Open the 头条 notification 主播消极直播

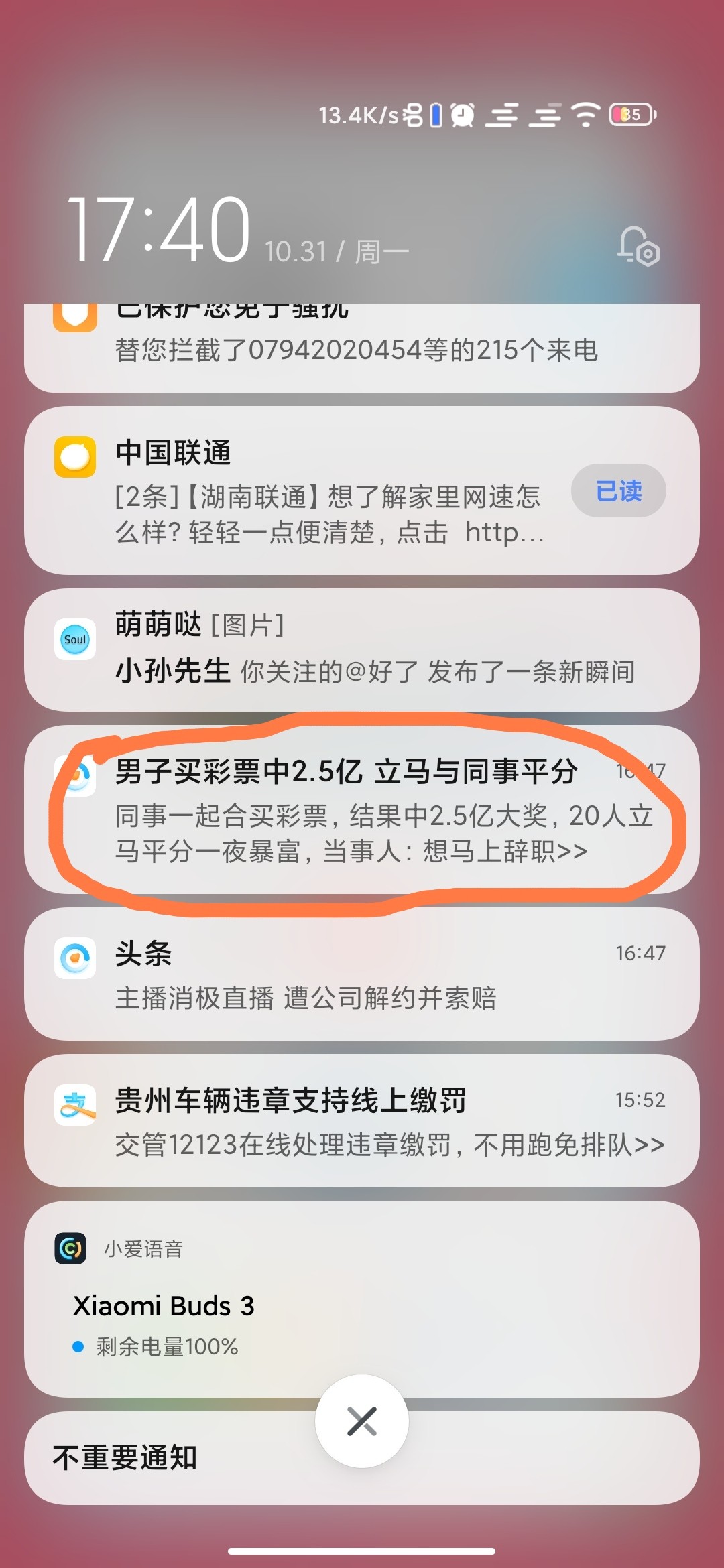[x=362, y=974]
